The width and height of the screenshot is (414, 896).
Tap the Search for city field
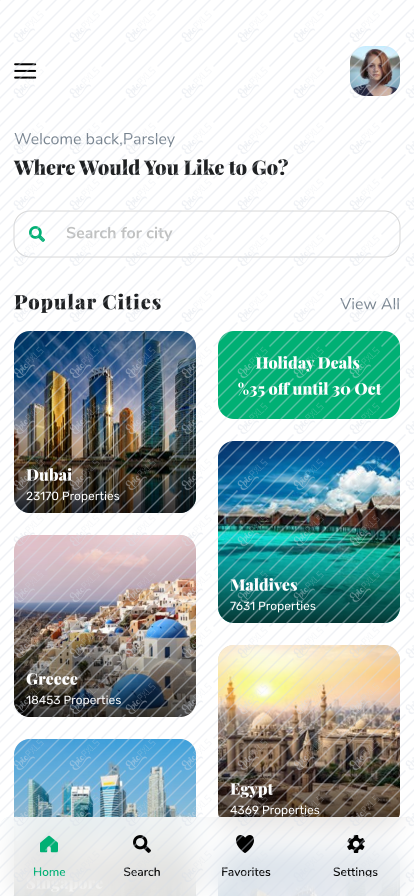[206, 234]
